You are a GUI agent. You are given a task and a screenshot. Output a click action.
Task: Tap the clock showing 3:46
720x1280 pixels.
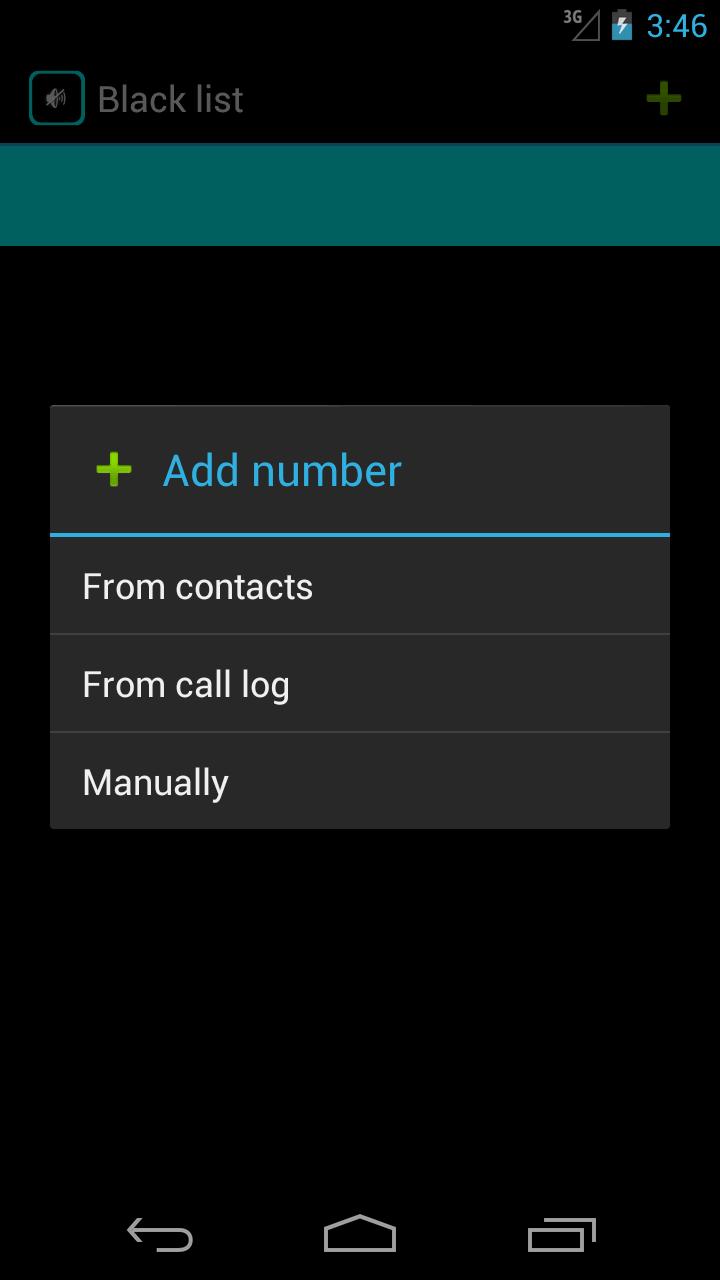click(676, 26)
